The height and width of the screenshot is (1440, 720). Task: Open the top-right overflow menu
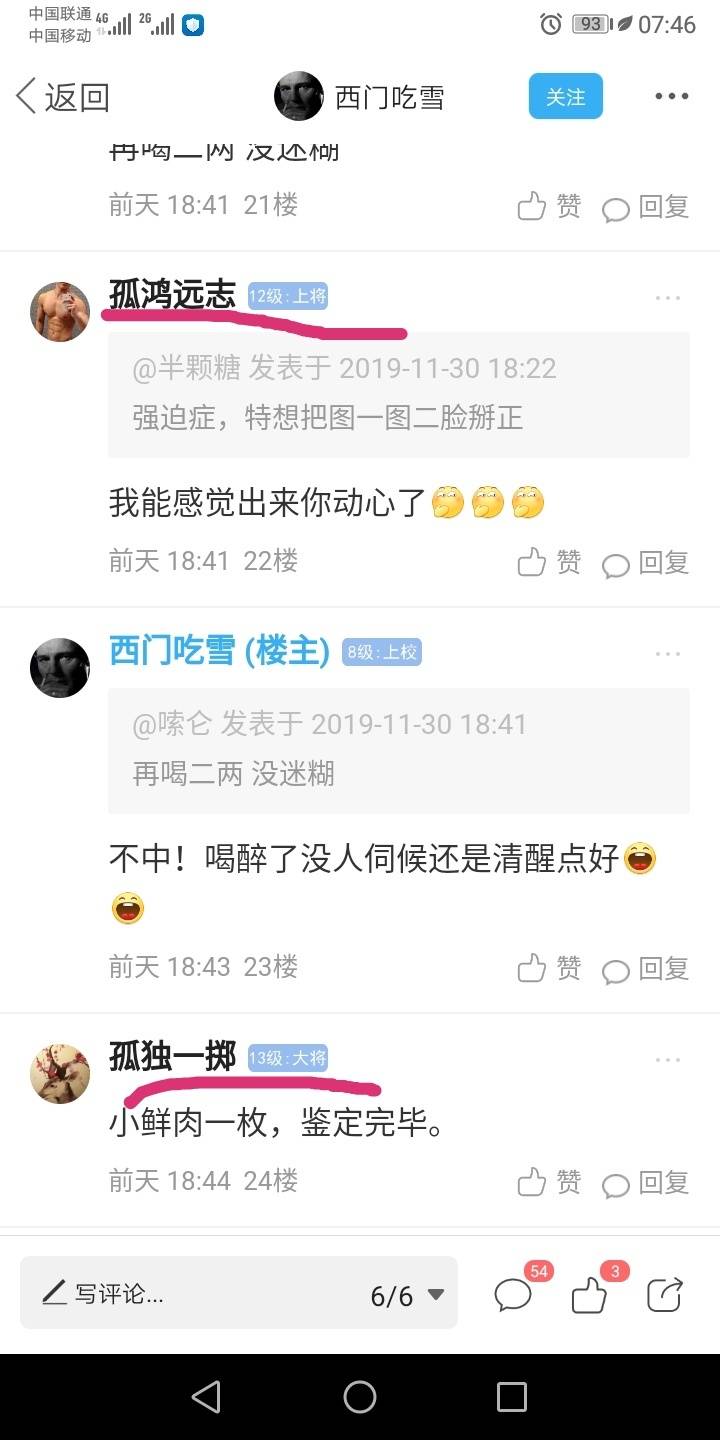tap(671, 97)
